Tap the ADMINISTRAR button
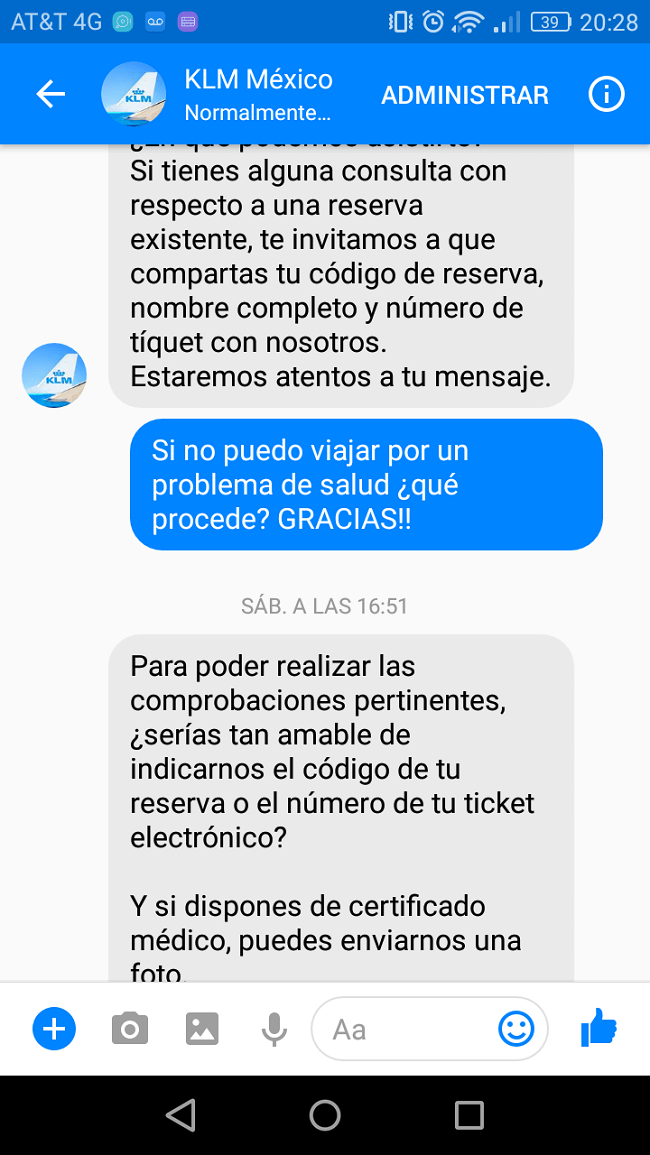 click(464, 95)
